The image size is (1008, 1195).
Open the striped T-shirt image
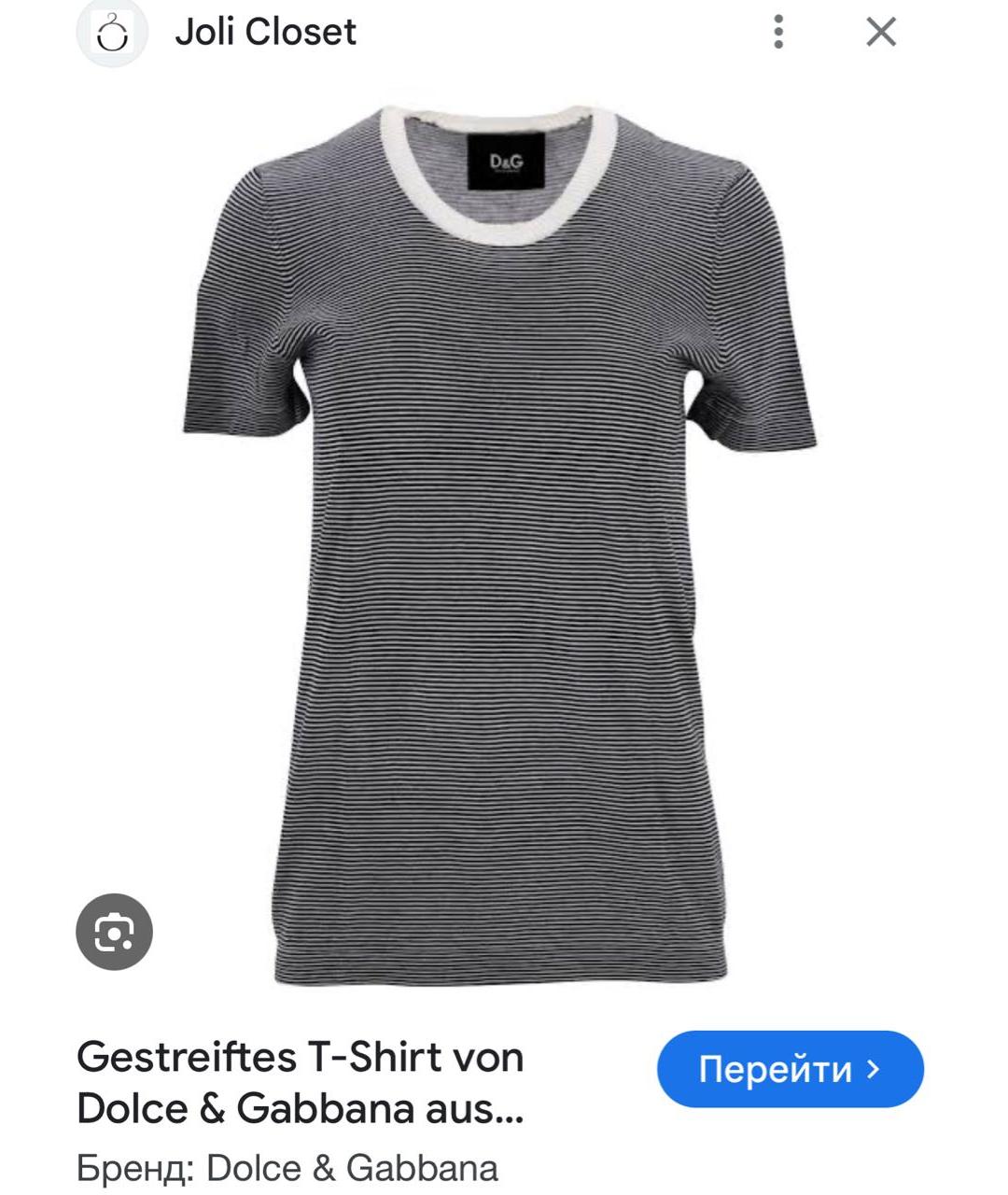pyautogui.click(x=499, y=541)
